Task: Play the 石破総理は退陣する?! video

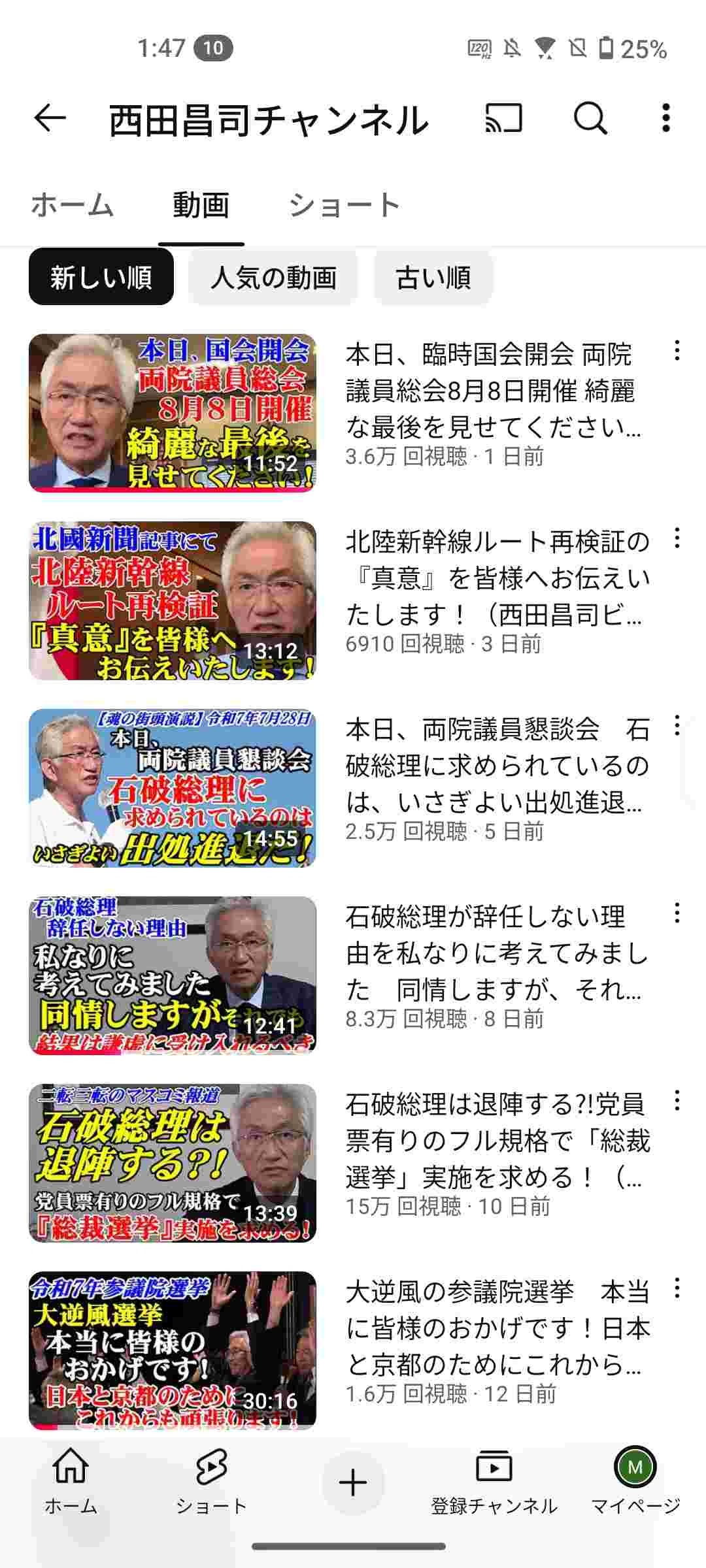Action: click(x=173, y=1163)
